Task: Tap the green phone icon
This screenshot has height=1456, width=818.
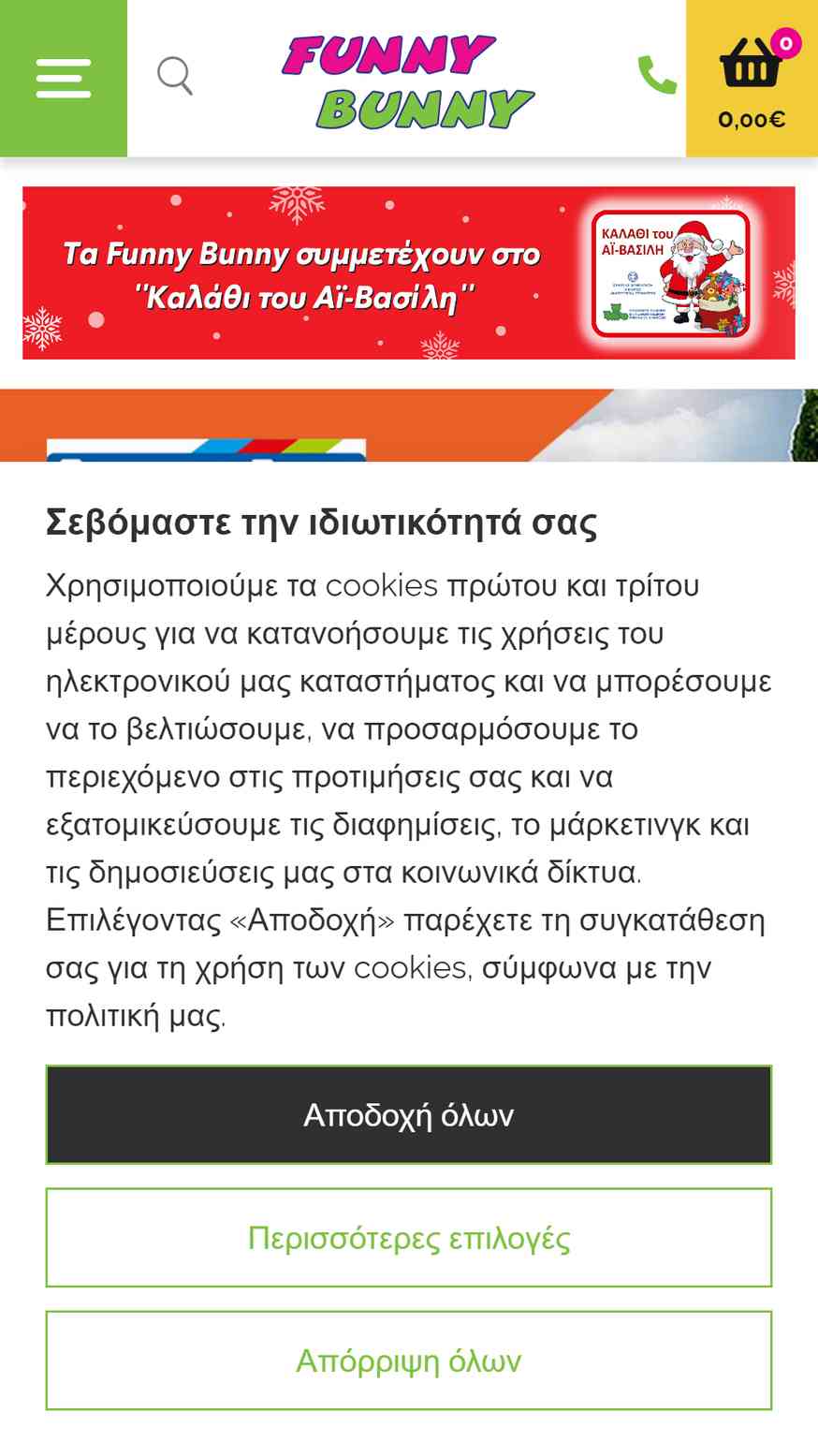Action: (x=657, y=75)
